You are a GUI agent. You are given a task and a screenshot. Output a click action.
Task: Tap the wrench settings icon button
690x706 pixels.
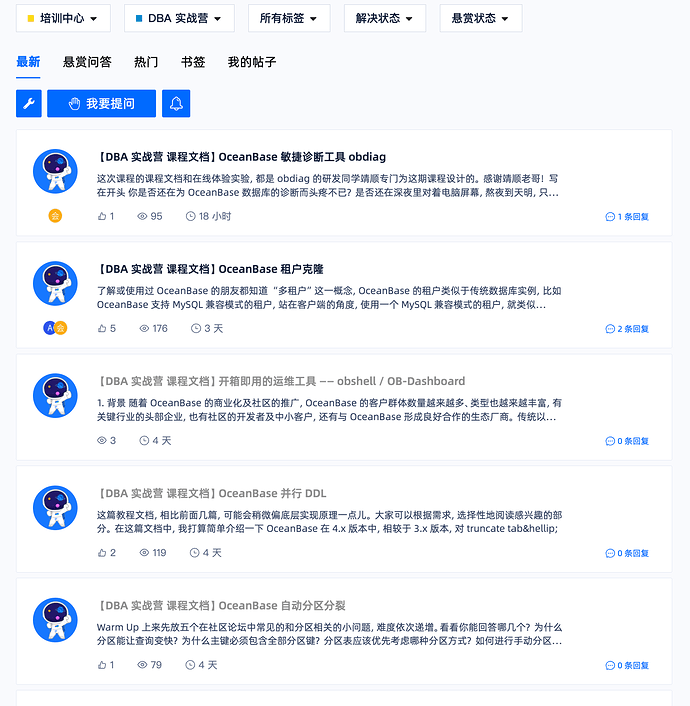[x=29, y=104]
